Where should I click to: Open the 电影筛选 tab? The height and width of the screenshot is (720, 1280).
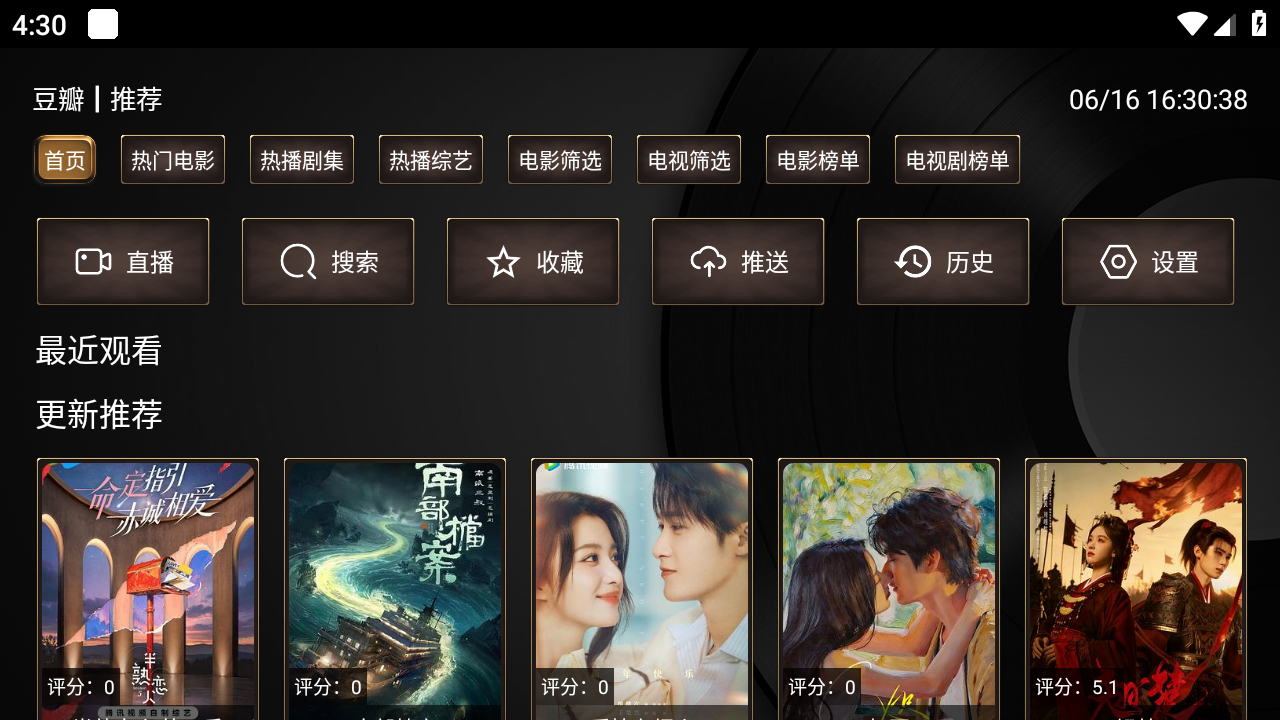(x=560, y=160)
